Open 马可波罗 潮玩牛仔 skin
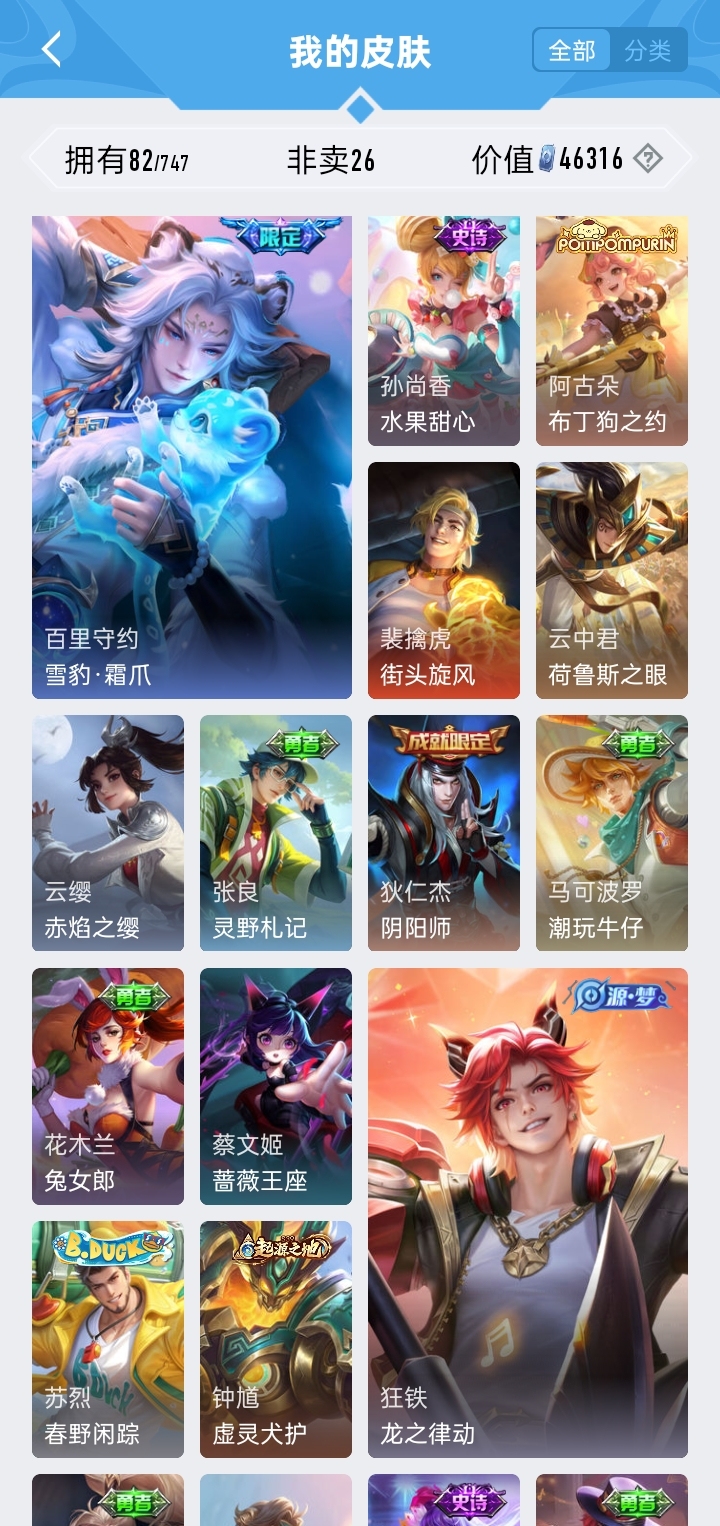The image size is (720, 1526). tap(612, 833)
